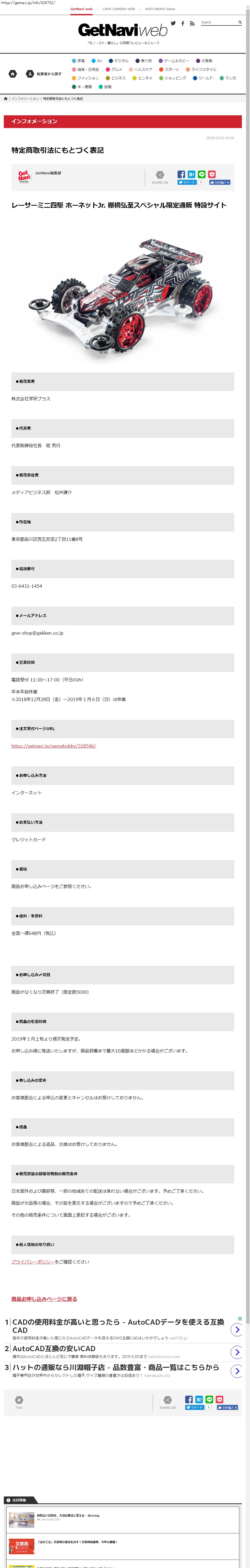Open the order page URL link
The image size is (250, 1568).
coord(53,746)
